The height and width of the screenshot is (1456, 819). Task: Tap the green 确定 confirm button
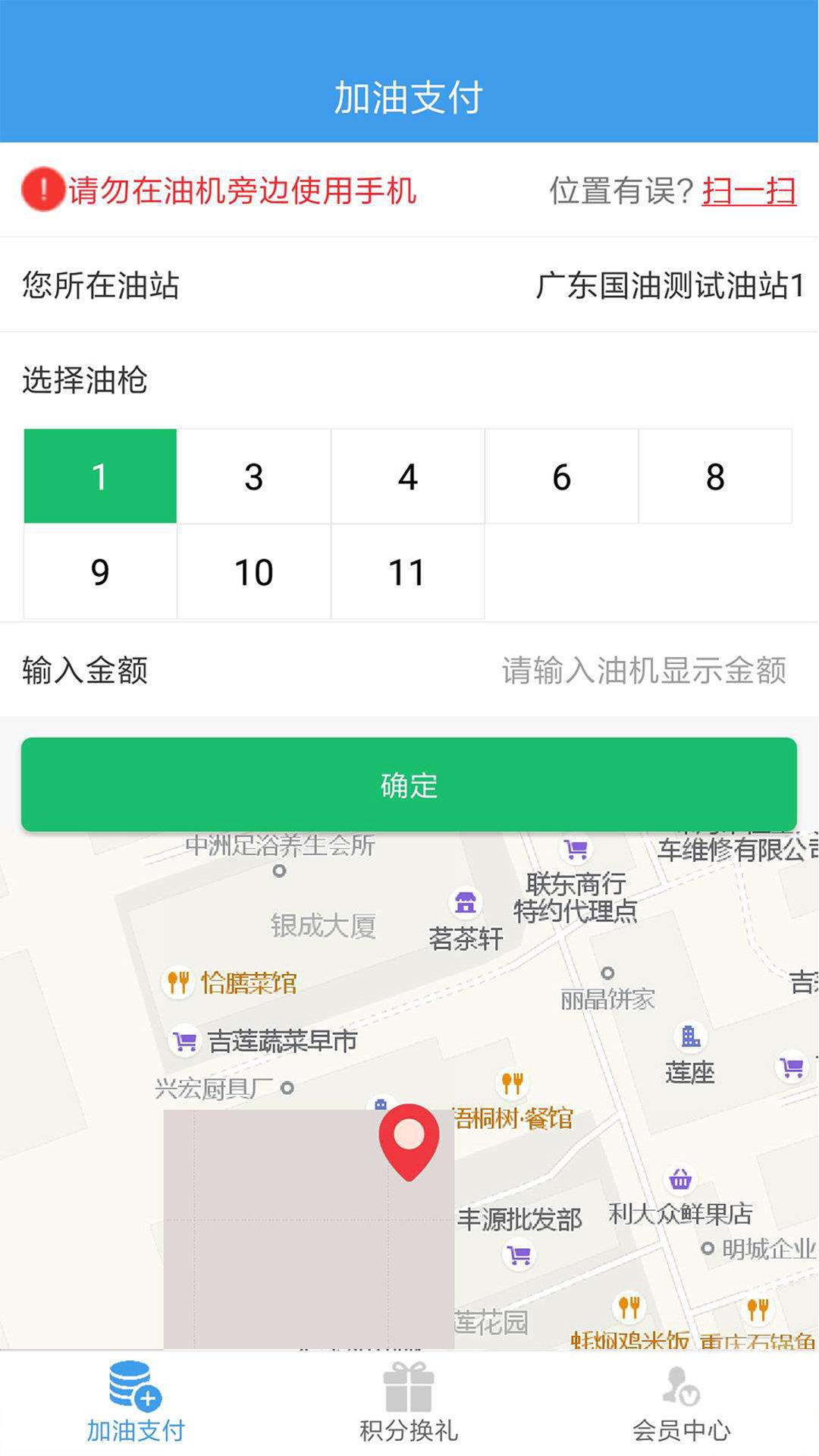tap(409, 785)
